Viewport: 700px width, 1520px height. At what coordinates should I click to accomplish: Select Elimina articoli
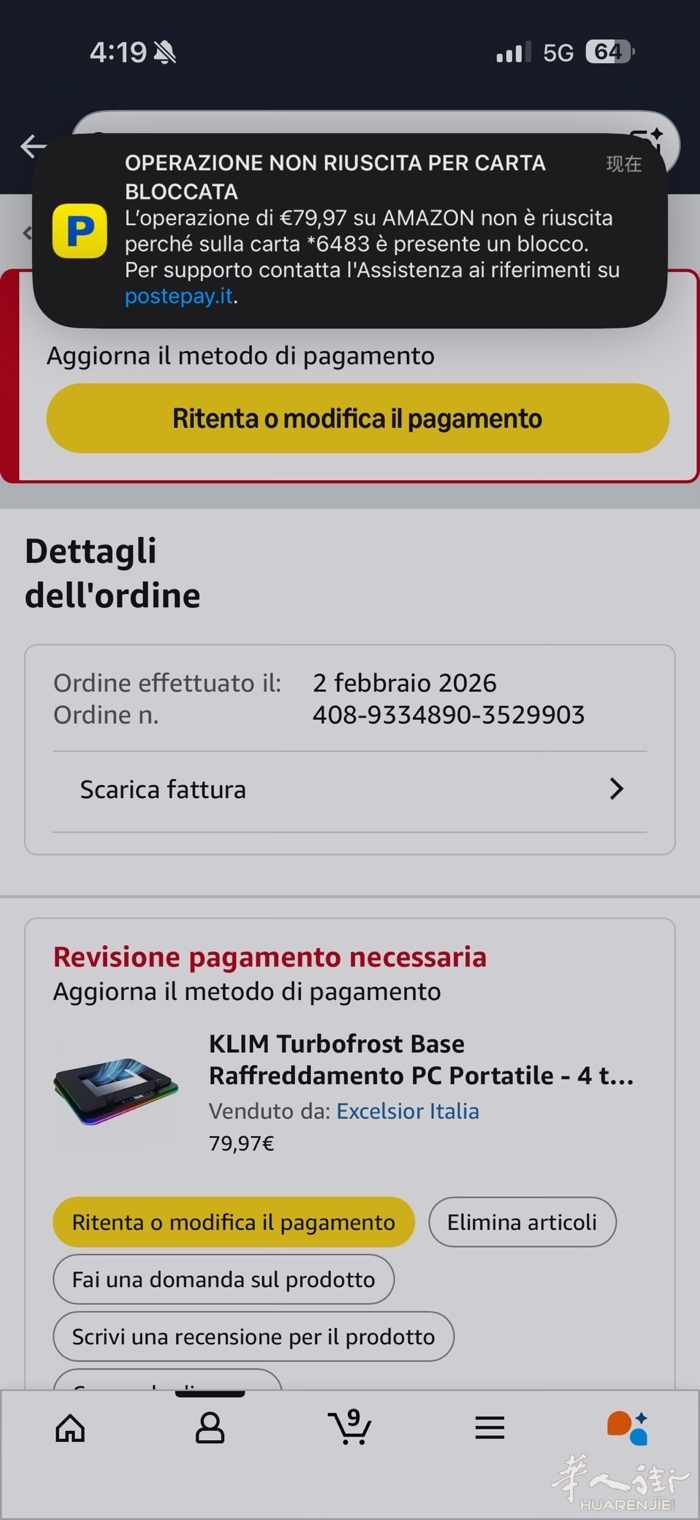[x=521, y=1222]
